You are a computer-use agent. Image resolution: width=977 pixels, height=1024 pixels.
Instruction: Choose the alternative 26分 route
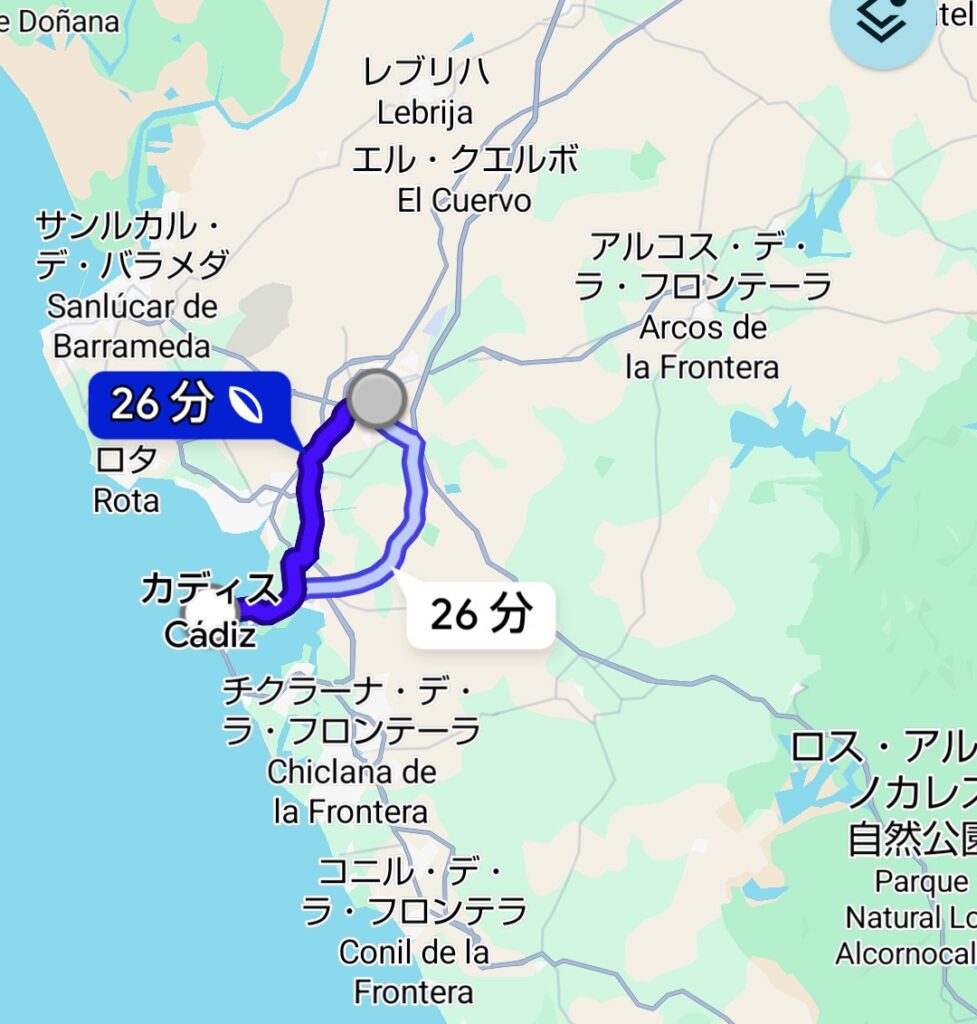point(480,615)
